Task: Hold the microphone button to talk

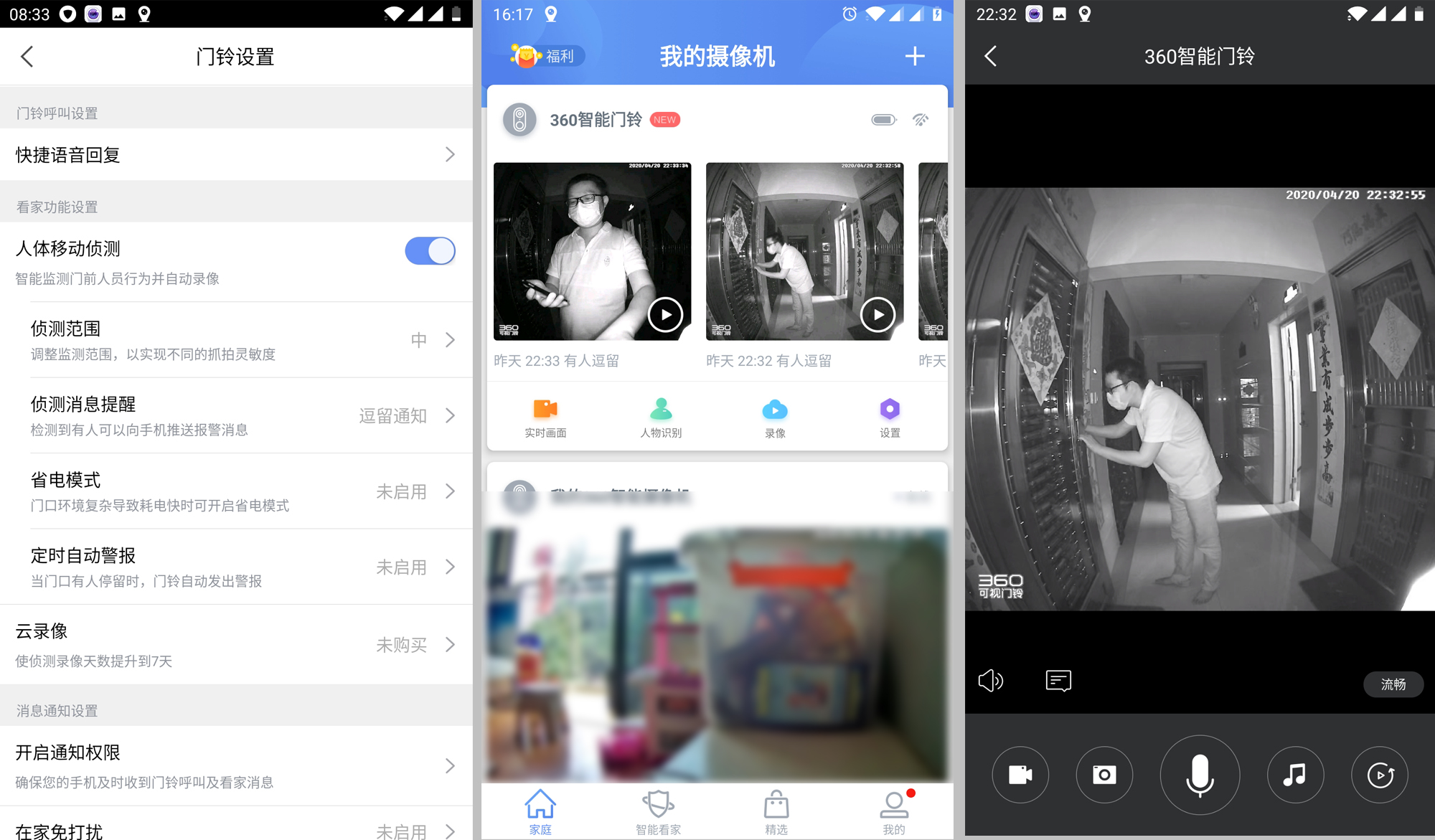Action: tap(1200, 775)
